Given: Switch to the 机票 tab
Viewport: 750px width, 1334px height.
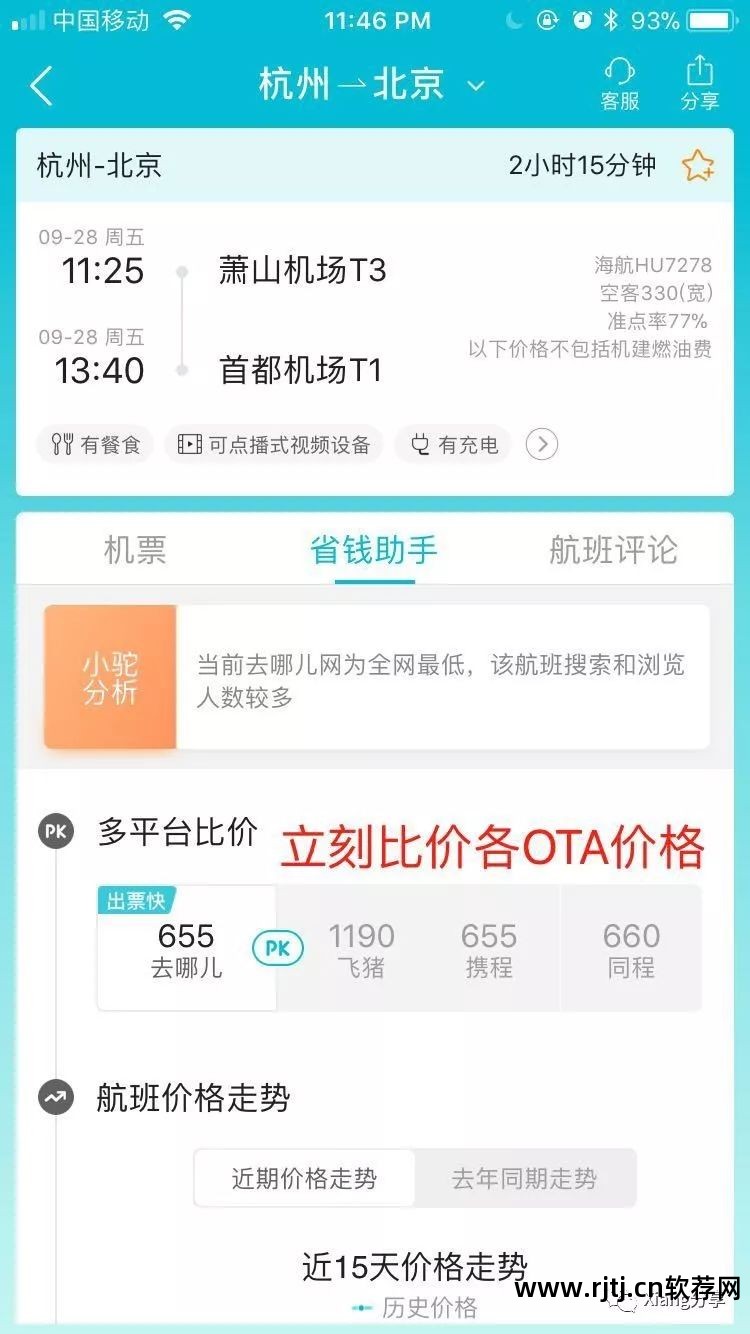Looking at the screenshot, I should 135,549.
